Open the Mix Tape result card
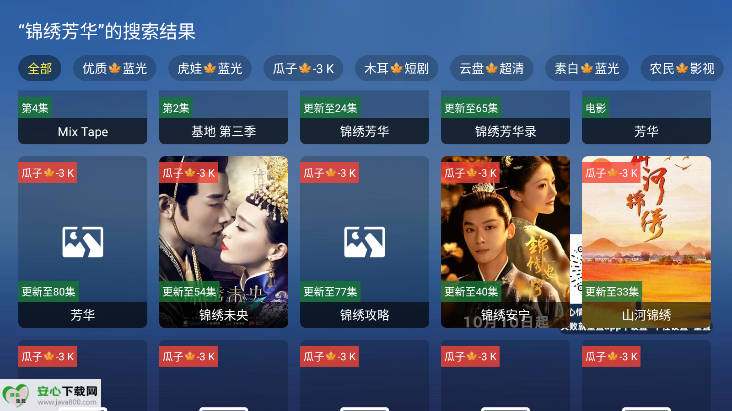Image resolution: width=732 pixels, height=411 pixels. pos(82,118)
